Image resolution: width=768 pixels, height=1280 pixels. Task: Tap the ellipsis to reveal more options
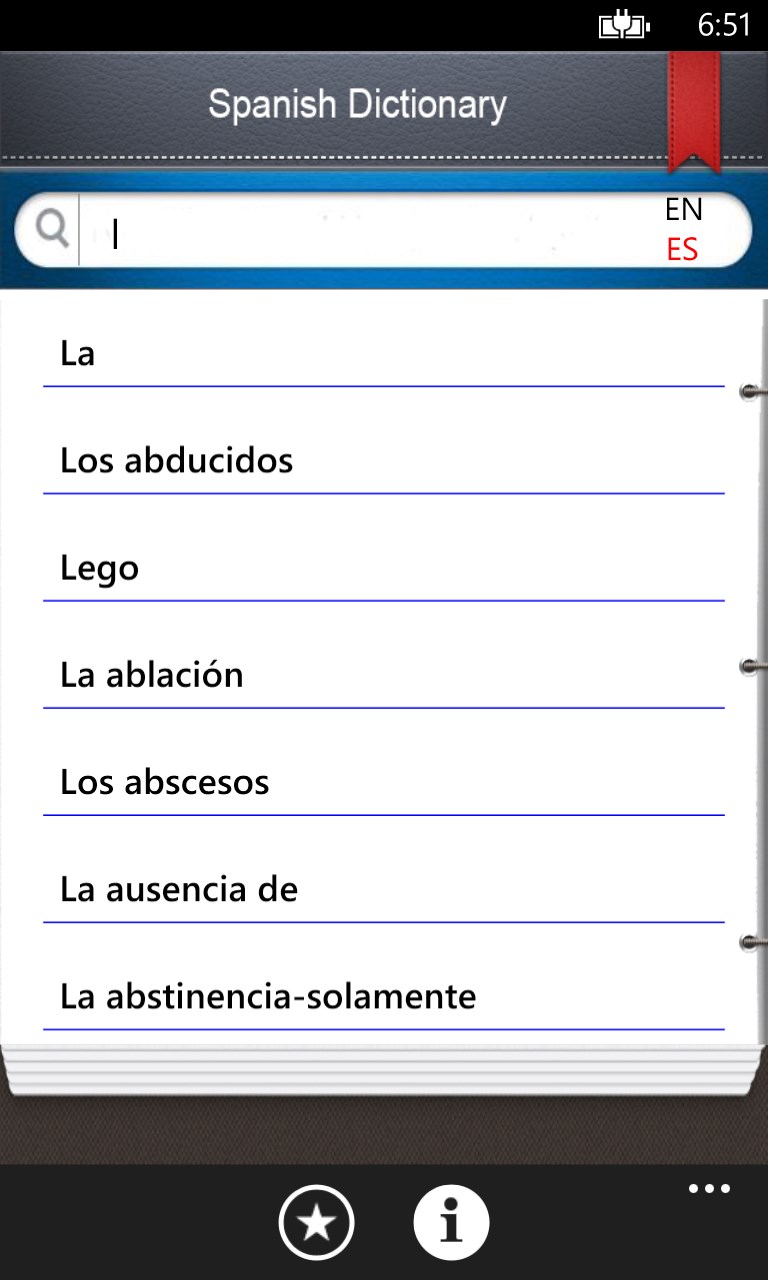709,1188
